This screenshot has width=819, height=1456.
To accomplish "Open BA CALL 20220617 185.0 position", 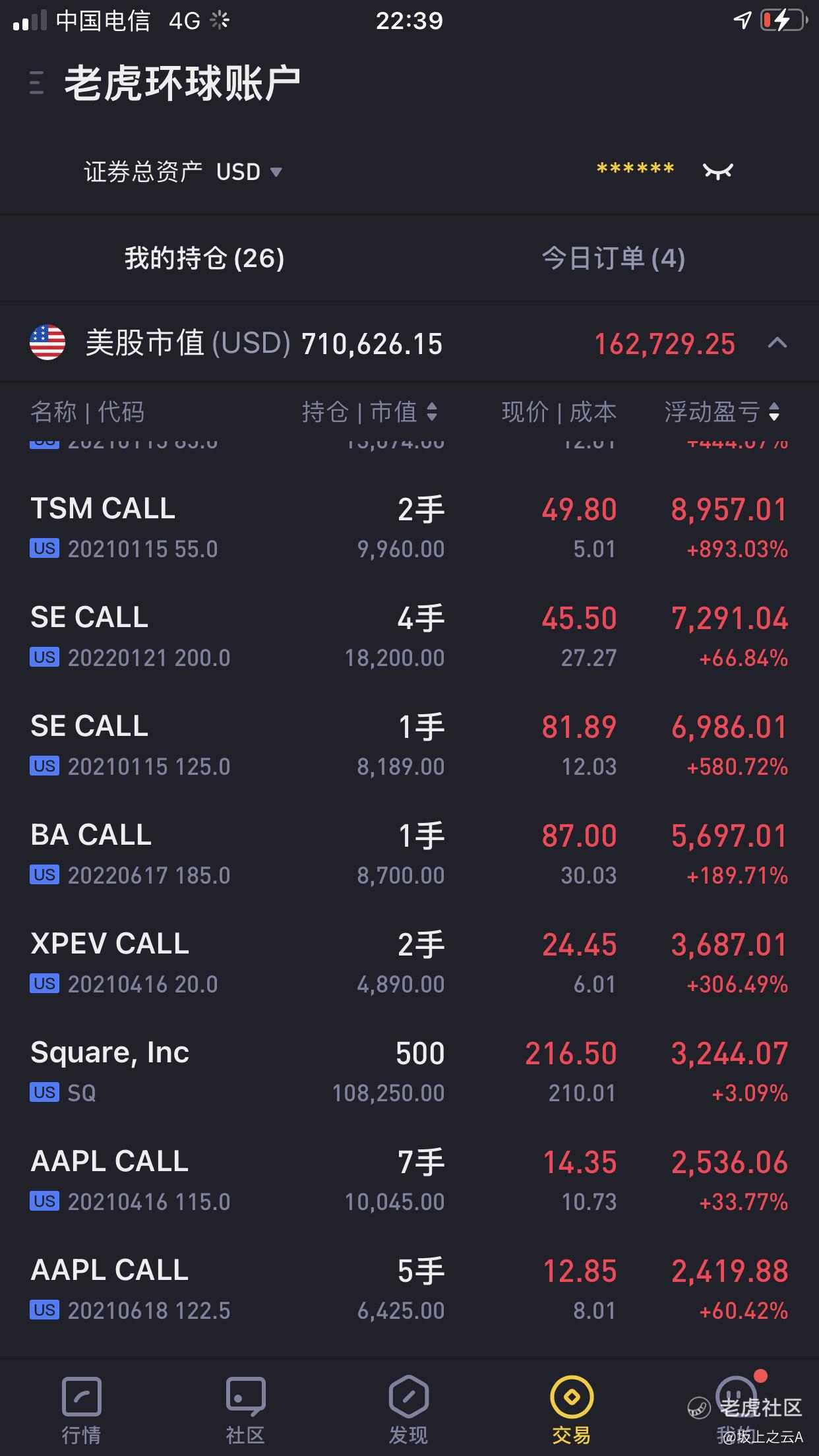I will 409,855.
